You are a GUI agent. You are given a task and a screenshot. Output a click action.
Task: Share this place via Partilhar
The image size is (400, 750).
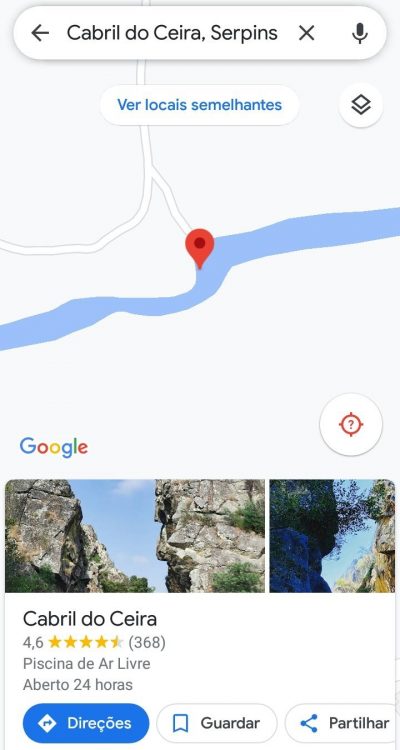(344, 723)
